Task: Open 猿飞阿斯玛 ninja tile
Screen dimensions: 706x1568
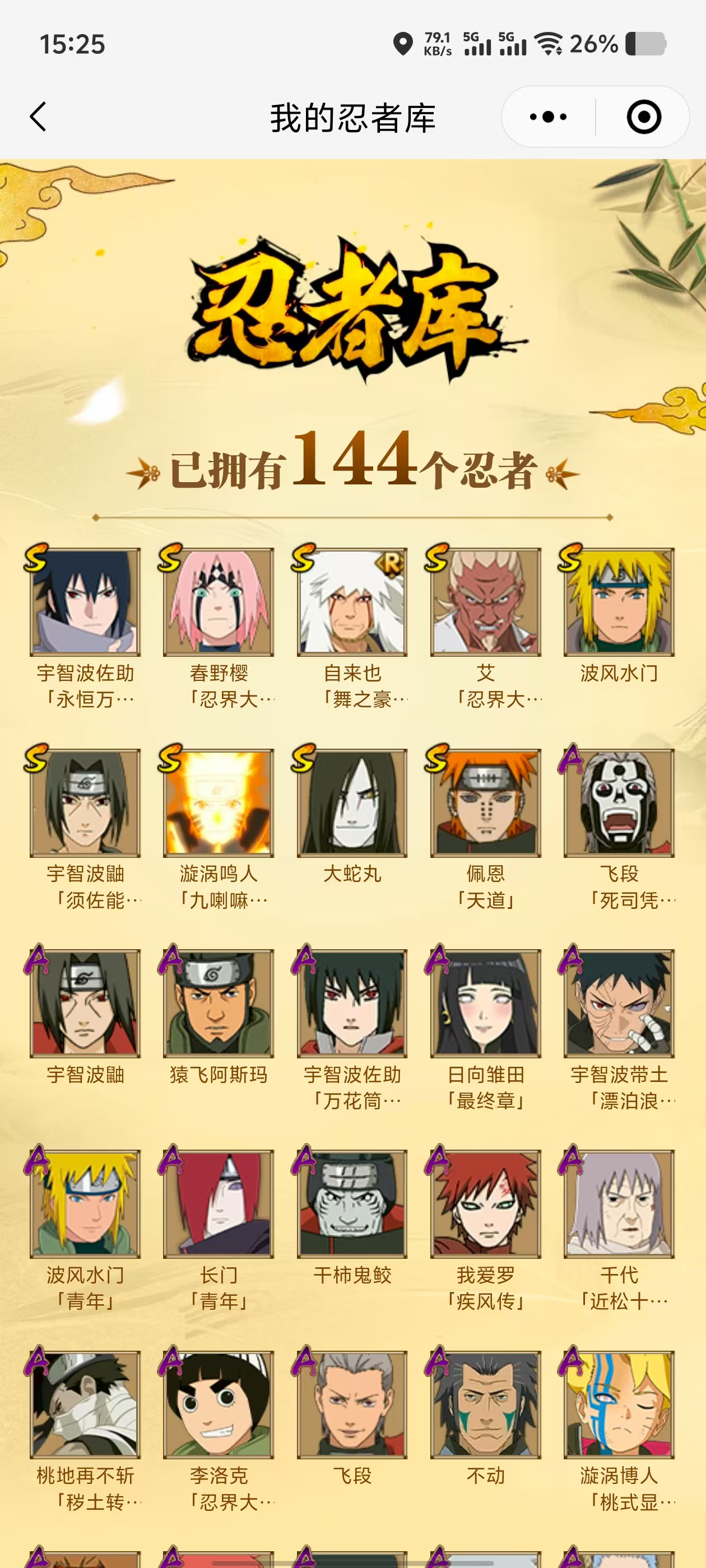Action: (218, 1002)
